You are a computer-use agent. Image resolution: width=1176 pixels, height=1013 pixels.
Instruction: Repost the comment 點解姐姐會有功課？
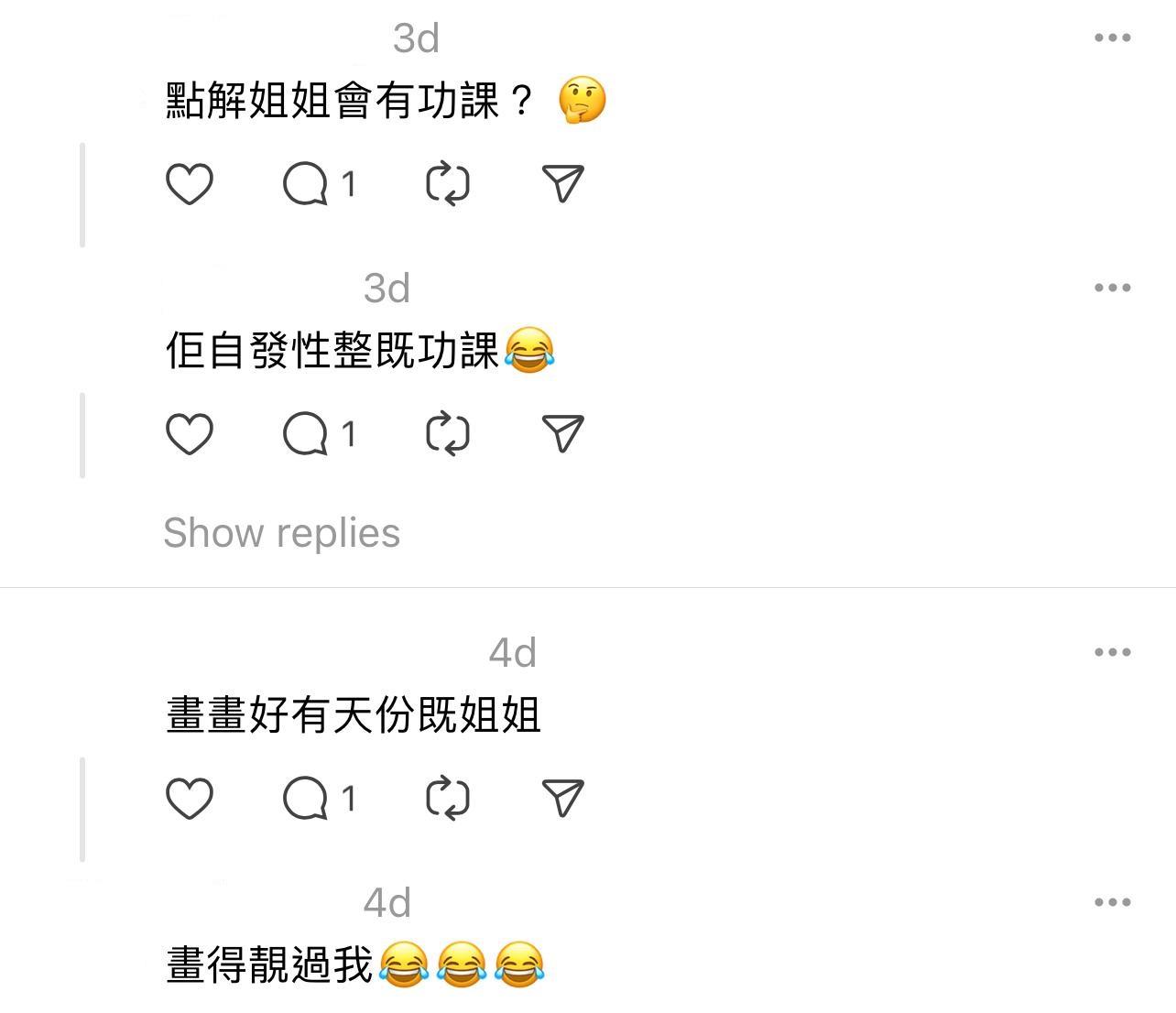coord(448,184)
